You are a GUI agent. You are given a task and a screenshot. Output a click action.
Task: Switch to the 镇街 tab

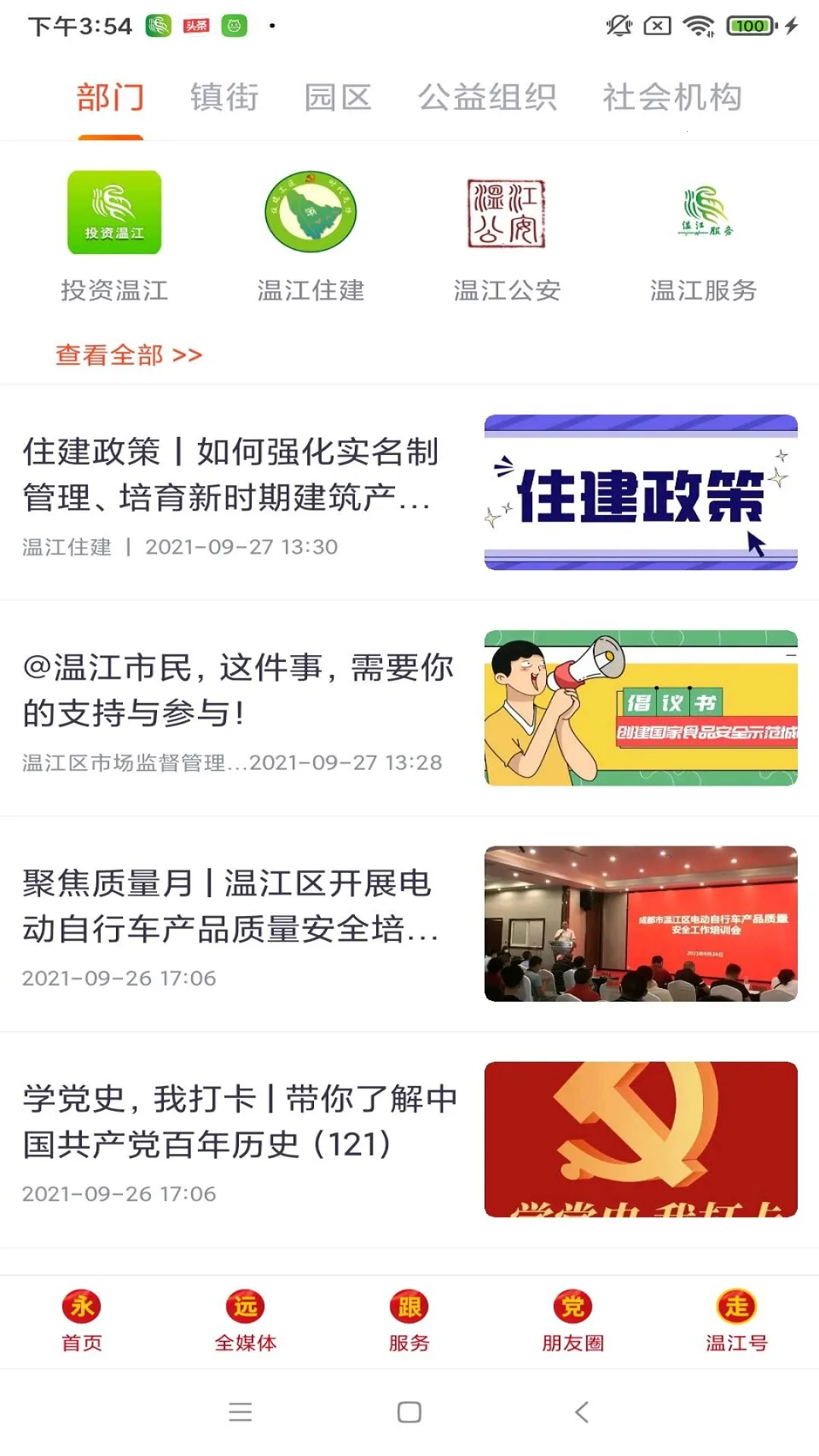click(x=224, y=97)
